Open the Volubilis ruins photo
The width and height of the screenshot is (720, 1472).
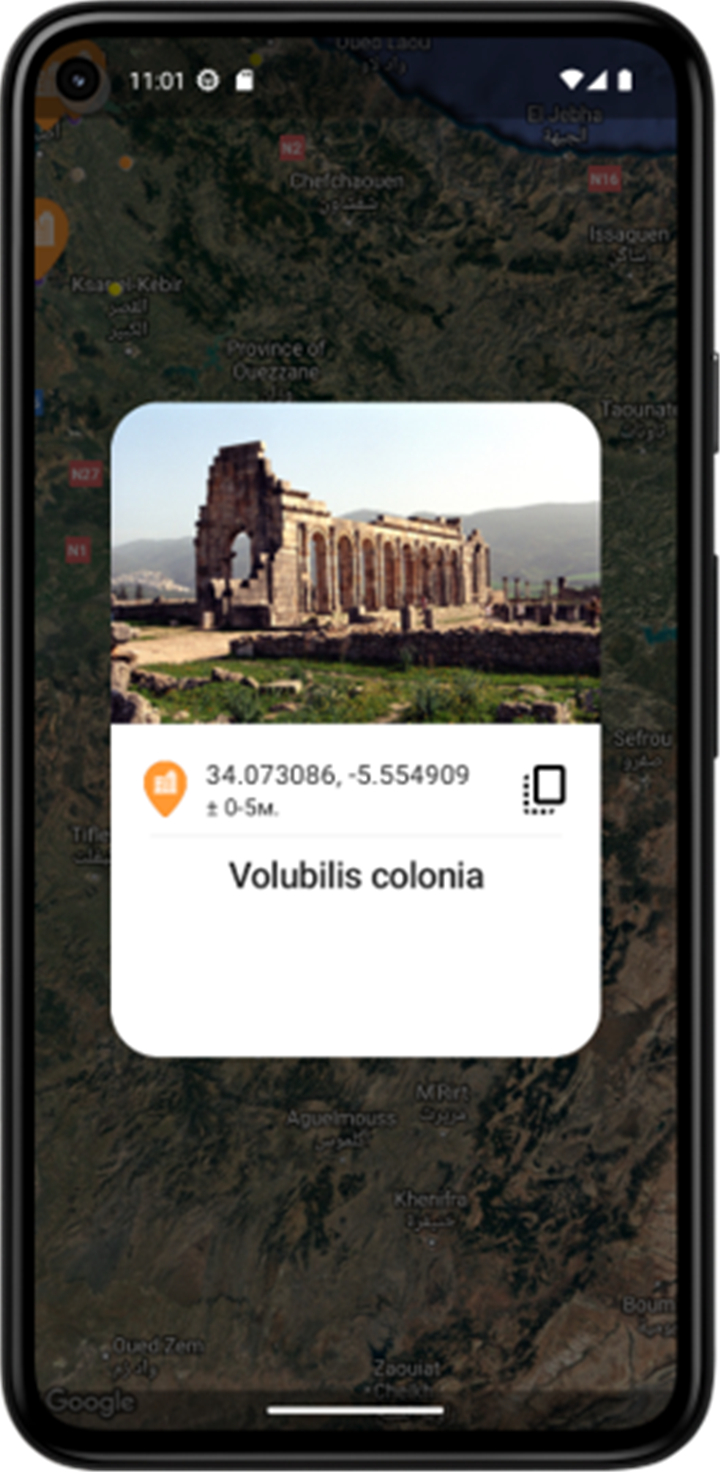(x=355, y=563)
